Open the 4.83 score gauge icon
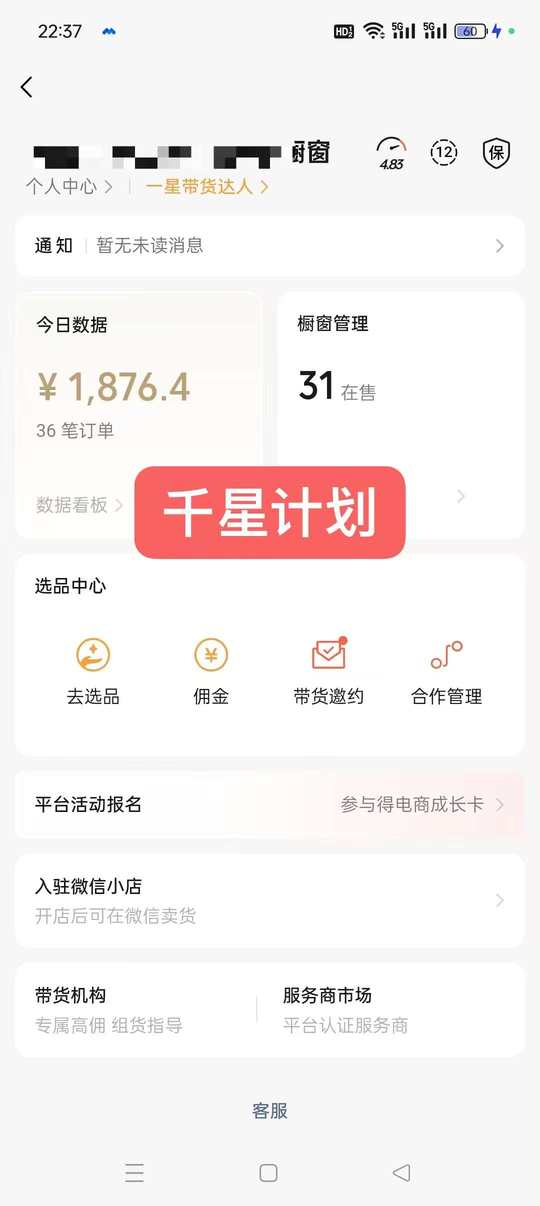The height and width of the screenshot is (1206, 540). coord(391,154)
